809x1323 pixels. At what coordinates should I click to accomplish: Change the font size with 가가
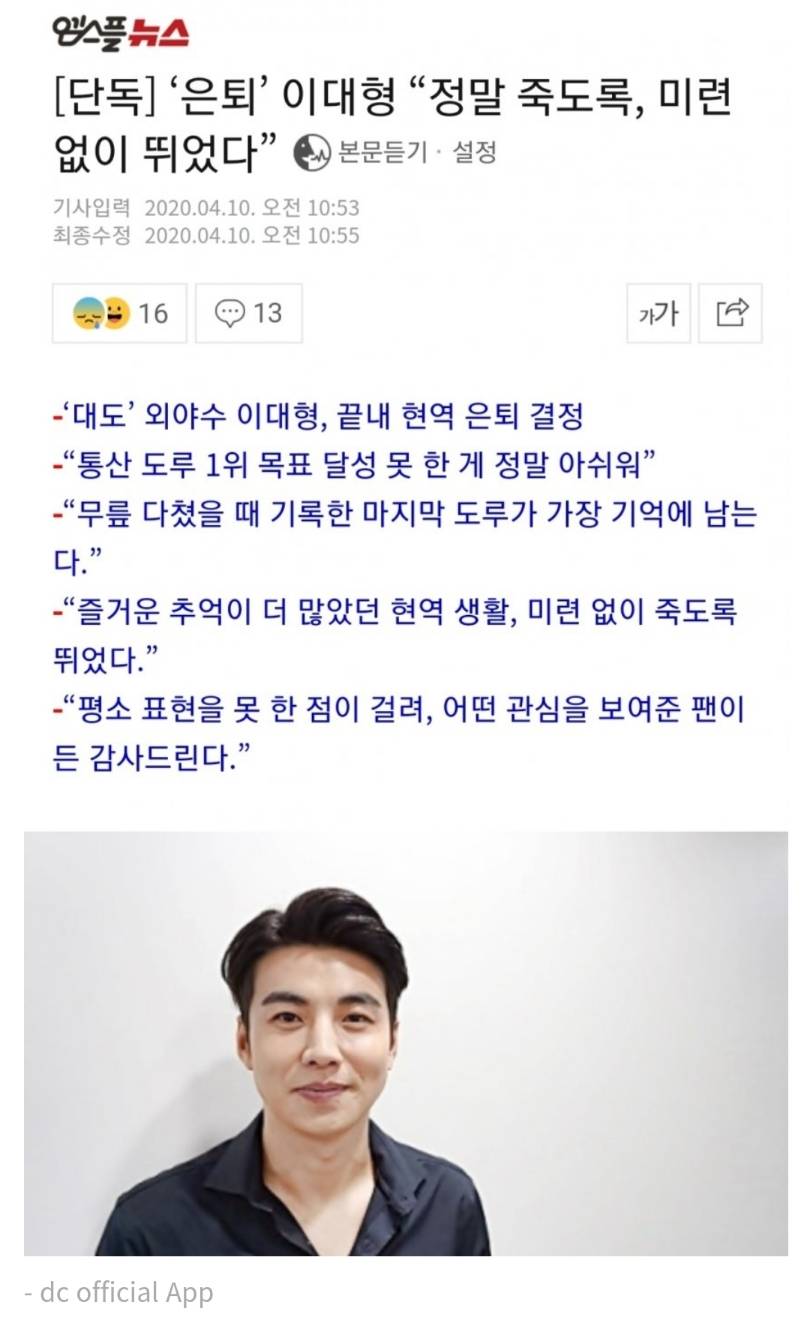[659, 314]
